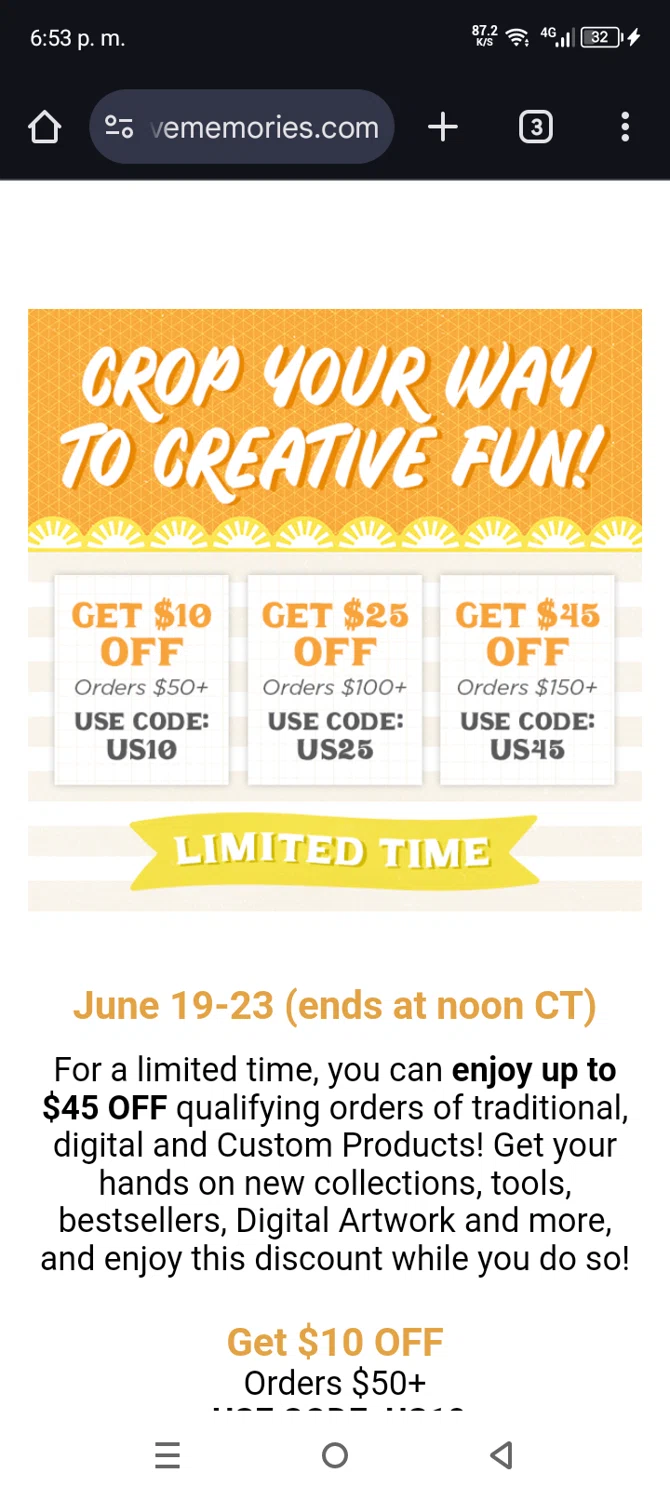Open a new browser tab
Image resolution: width=670 pixels, height=1500 pixels.
tap(442, 127)
